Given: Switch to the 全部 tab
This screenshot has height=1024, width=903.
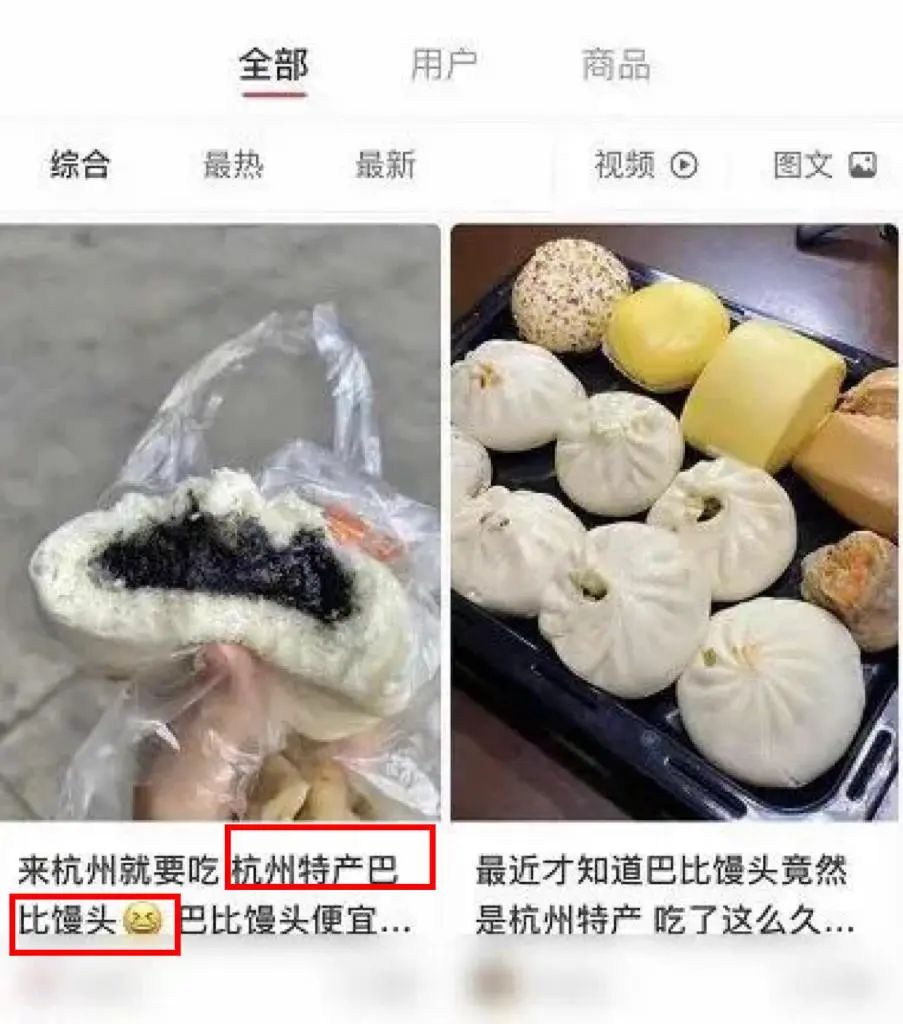Looking at the screenshot, I should pyautogui.click(x=273, y=66).
